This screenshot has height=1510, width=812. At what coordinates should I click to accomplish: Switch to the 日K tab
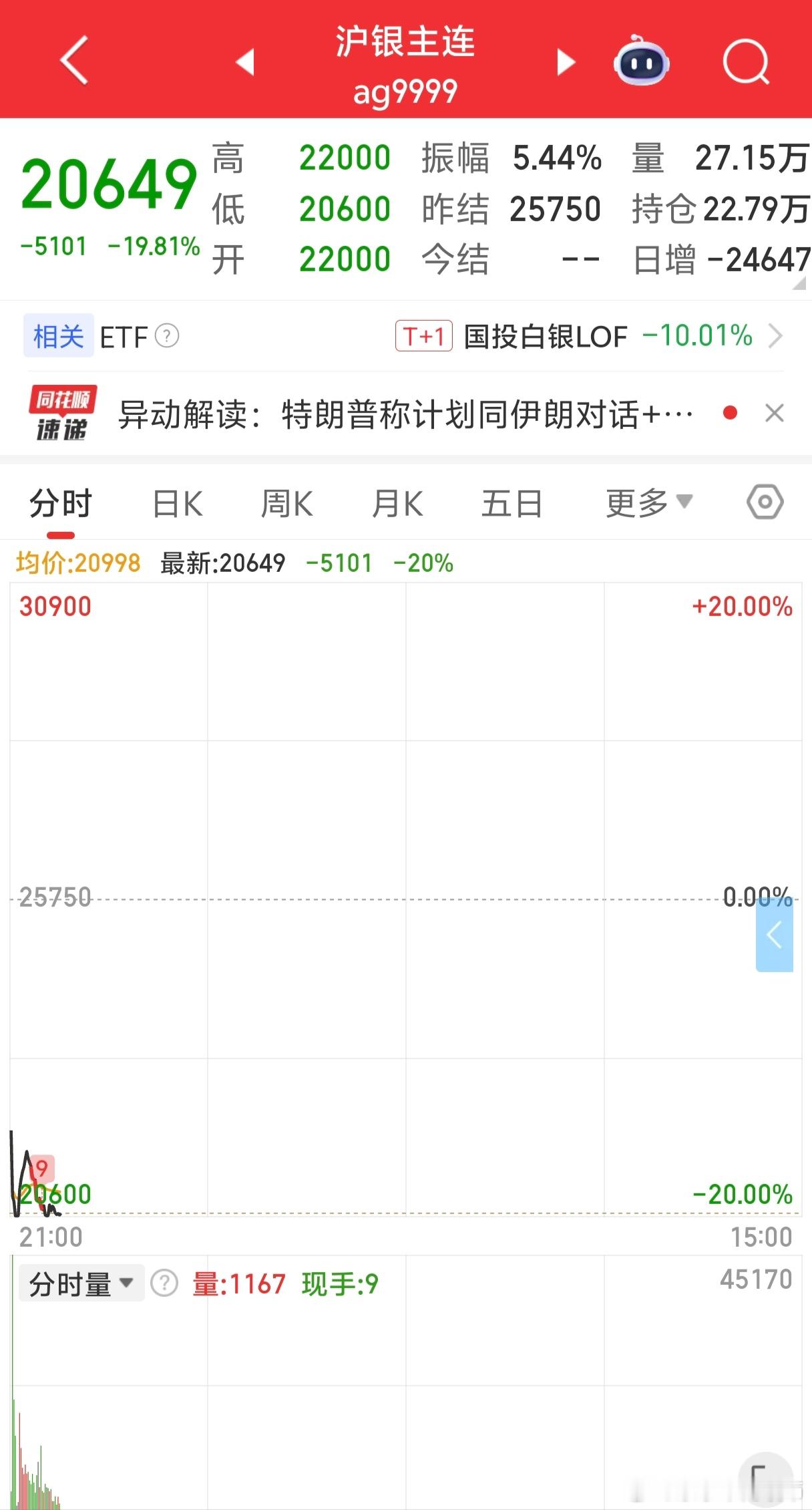[177, 503]
